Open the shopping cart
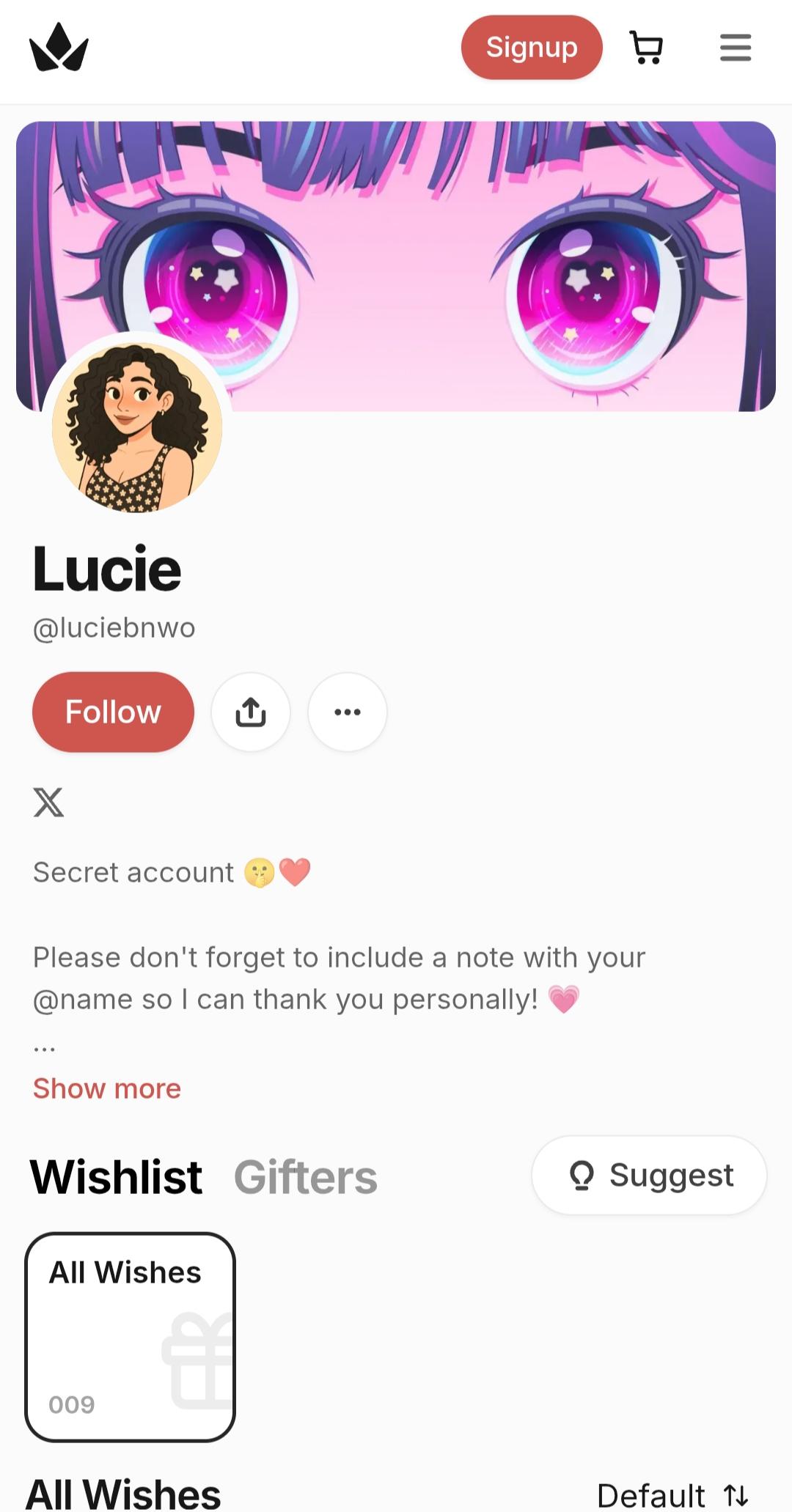This screenshot has height=1512, width=792. click(646, 48)
